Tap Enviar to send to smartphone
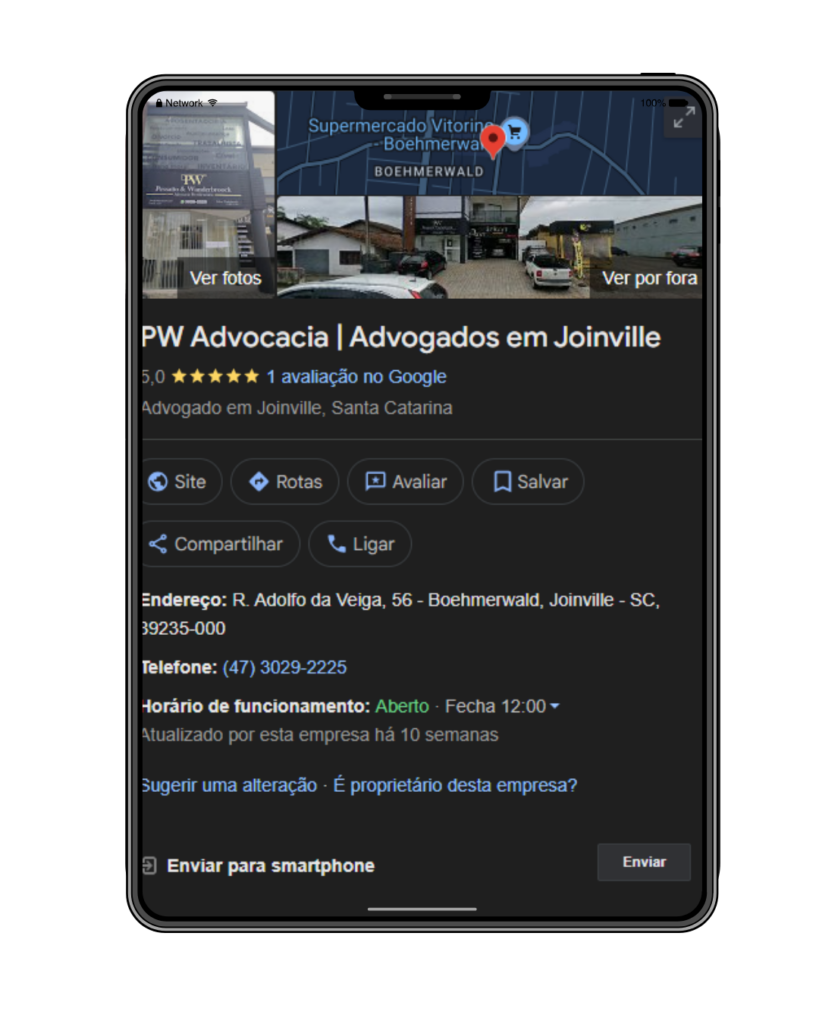This screenshot has height=1024, width=819. click(x=643, y=862)
